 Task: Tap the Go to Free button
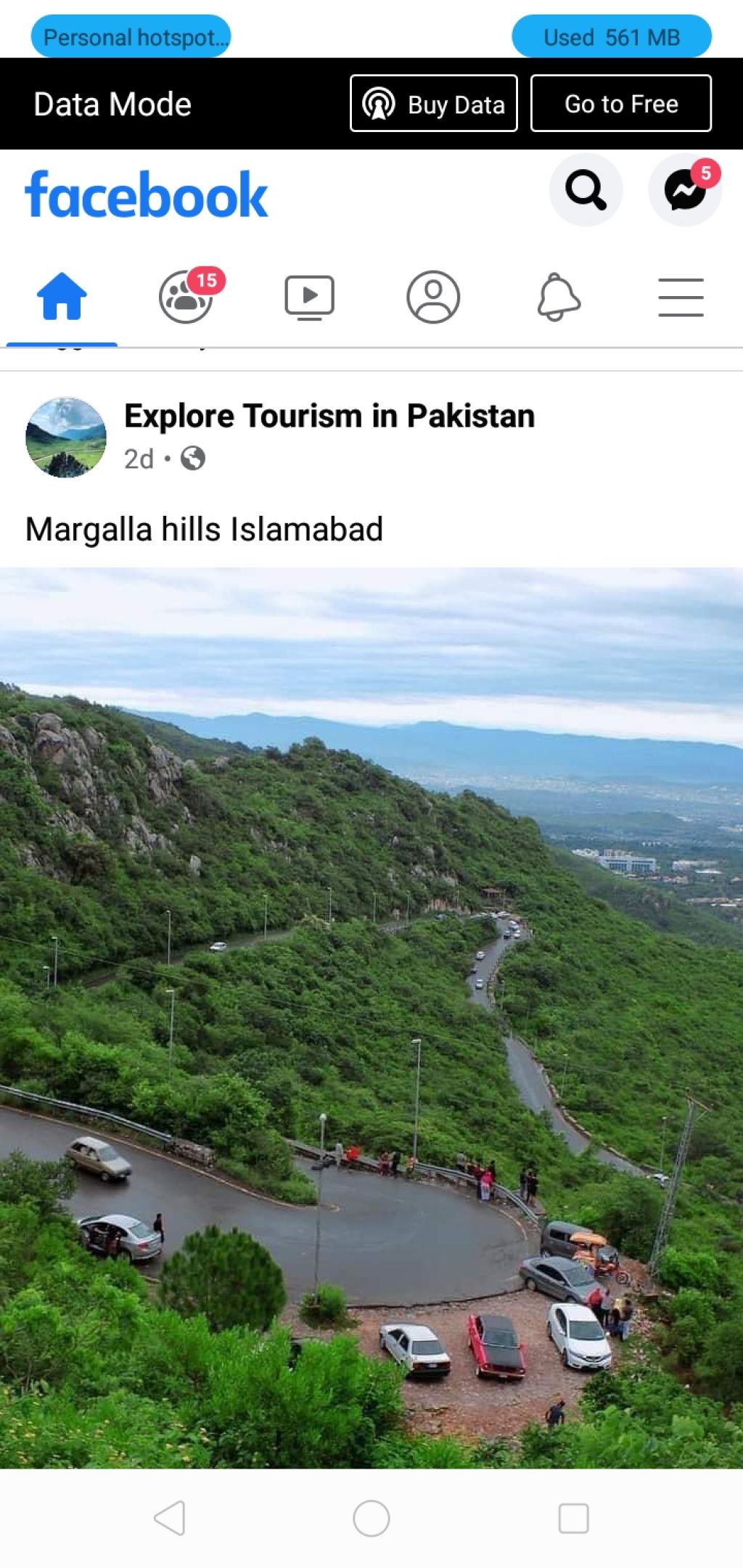coord(620,104)
